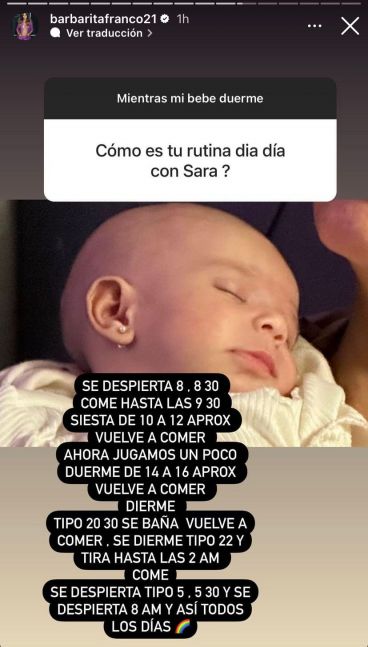Screen dimensions: 368x647
Task: Tap the barbaritafranco21 username
Action: point(104,19)
